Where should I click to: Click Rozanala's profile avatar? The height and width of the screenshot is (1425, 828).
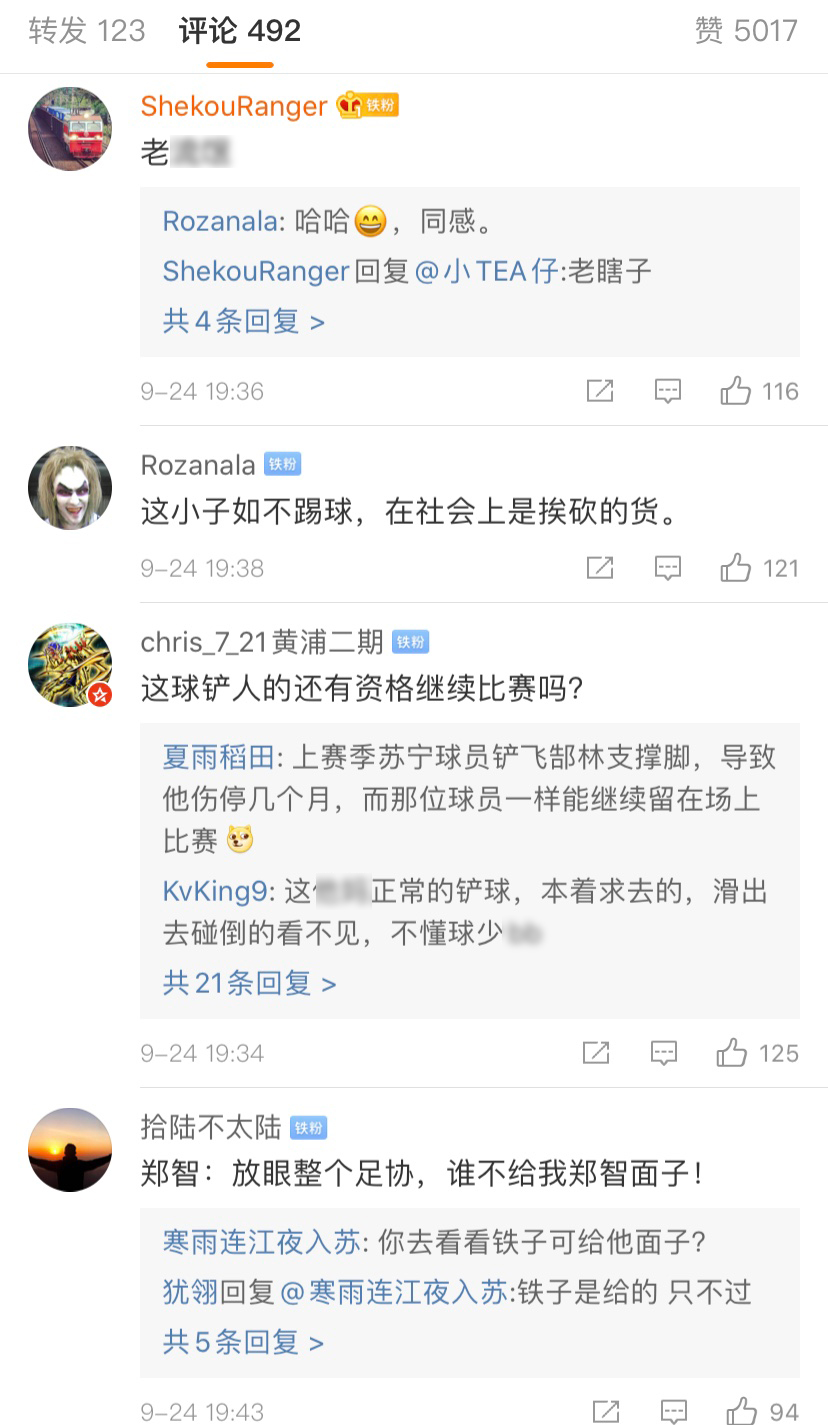click(x=69, y=487)
